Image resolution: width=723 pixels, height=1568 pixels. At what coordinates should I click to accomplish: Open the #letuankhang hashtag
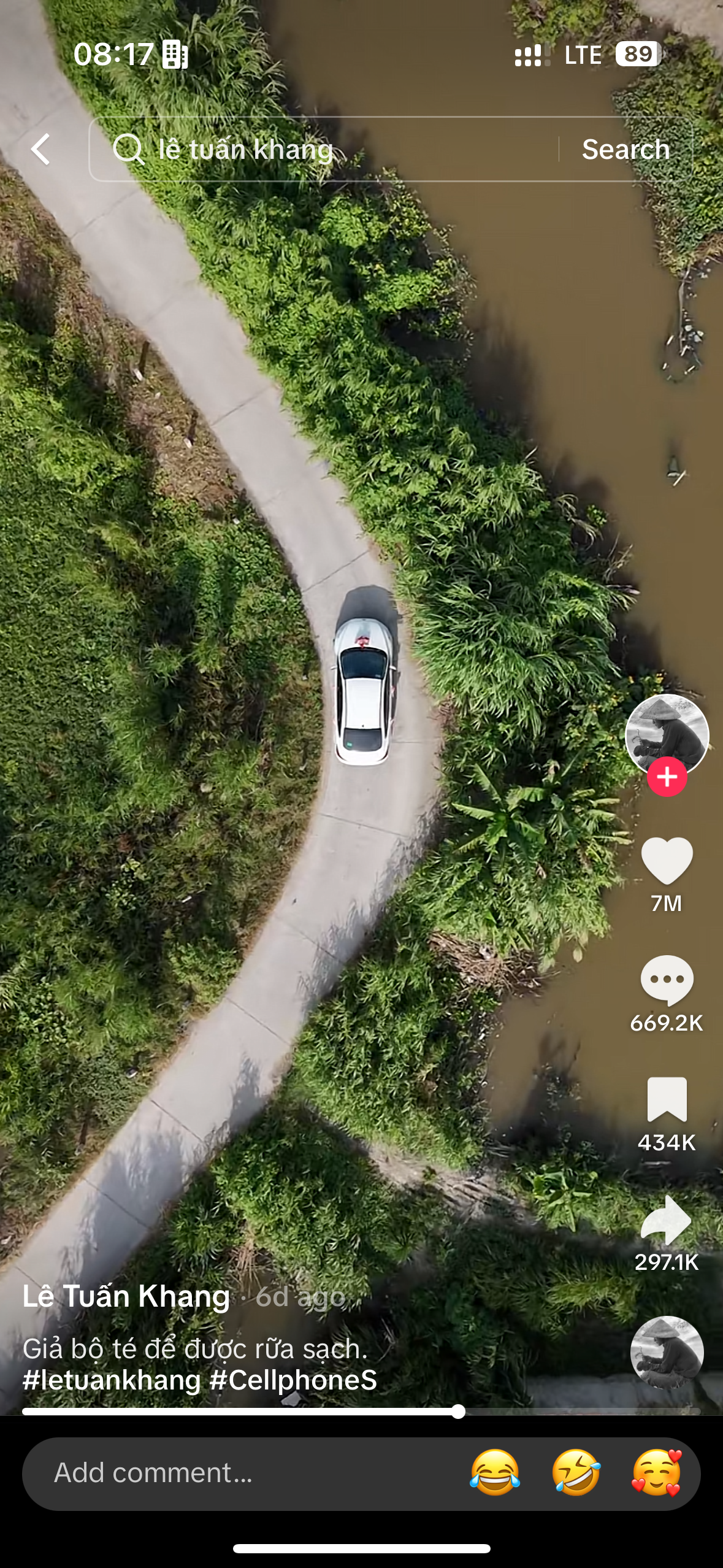tap(112, 1380)
